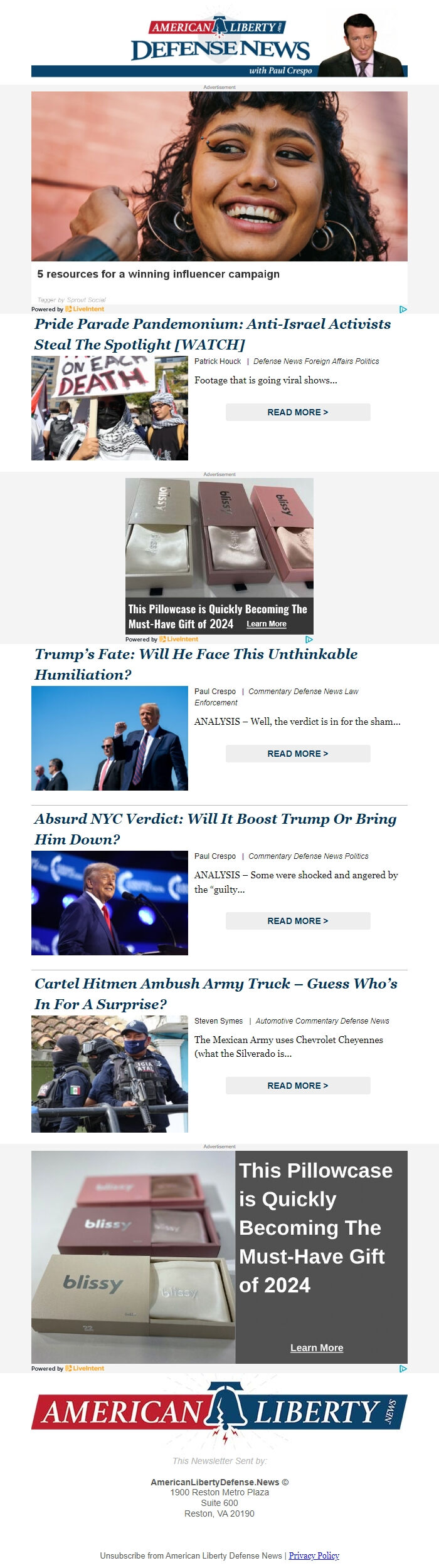Tap Learn More on large Blissy ad
Screen dimensions: 439x1568
click(x=317, y=1347)
